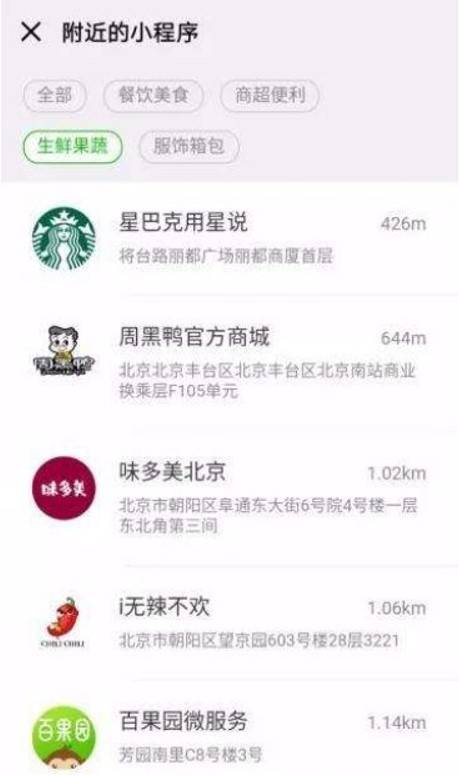Open 百果园微服务
Image resolution: width=459 pixels, height=776 pixels.
coord(229,731)
